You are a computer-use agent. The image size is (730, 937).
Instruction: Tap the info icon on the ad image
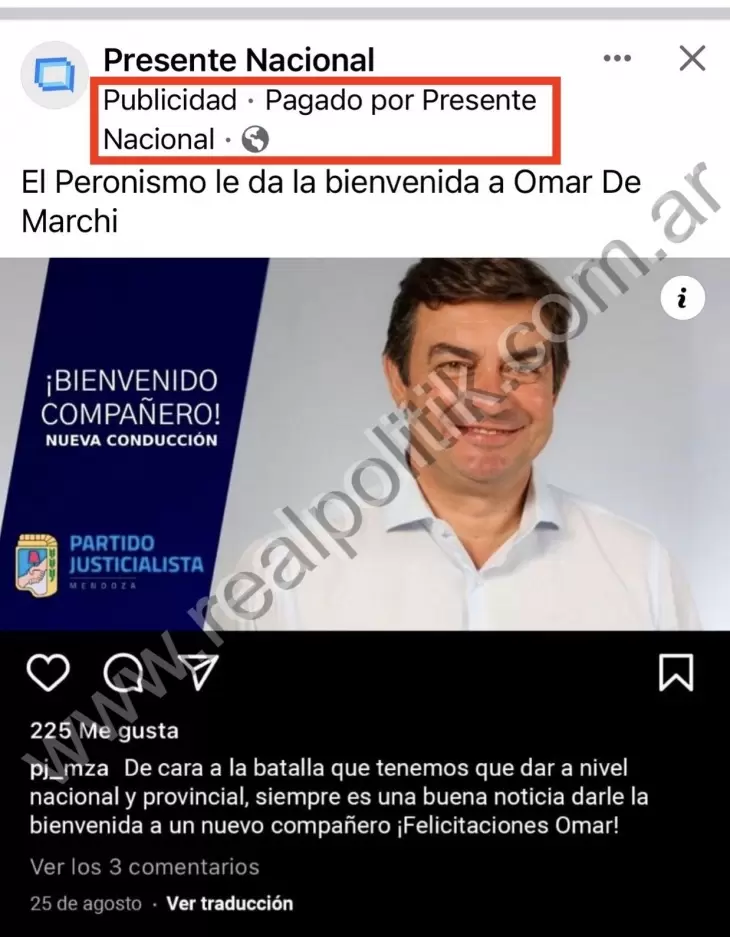[x=683, y=298]
